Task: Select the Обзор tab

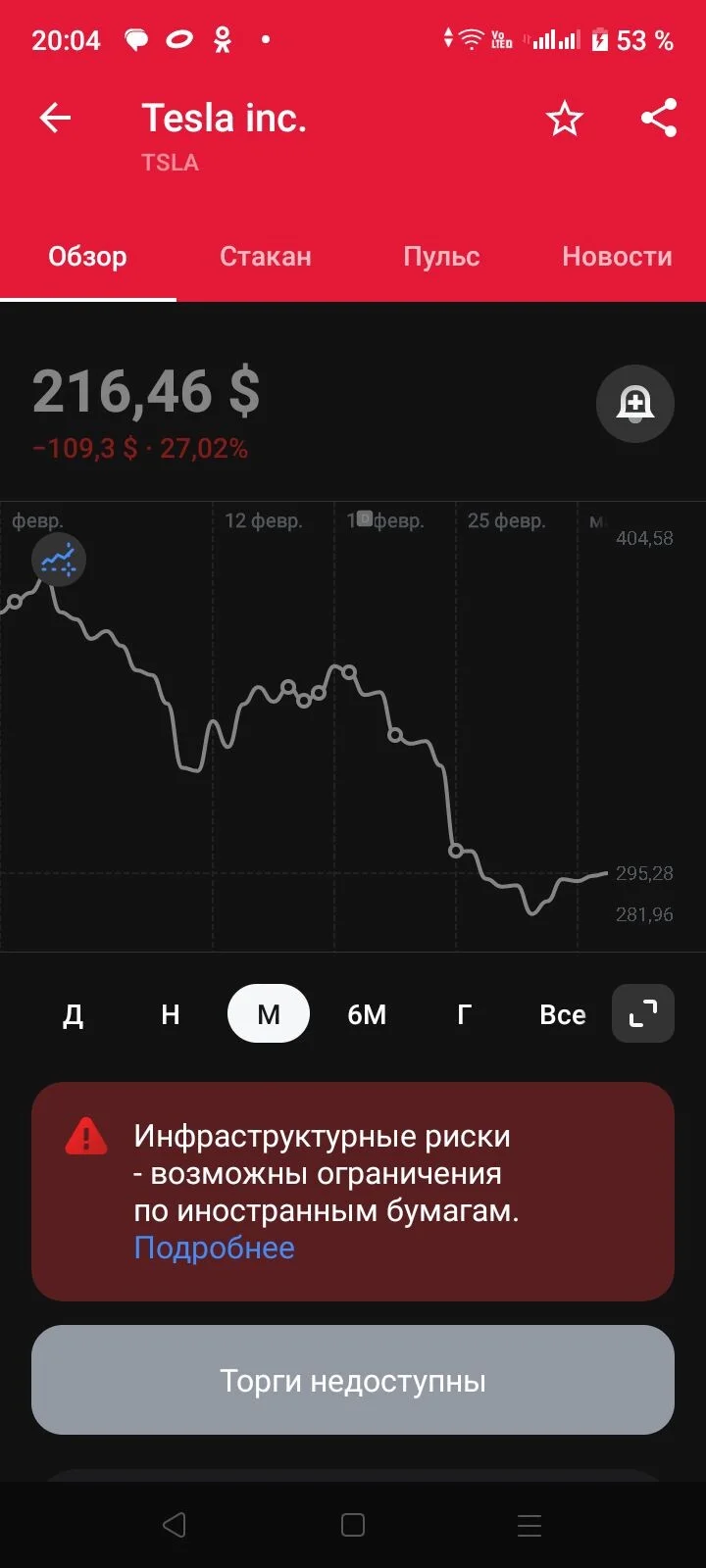Action: (x=88, y=257)
